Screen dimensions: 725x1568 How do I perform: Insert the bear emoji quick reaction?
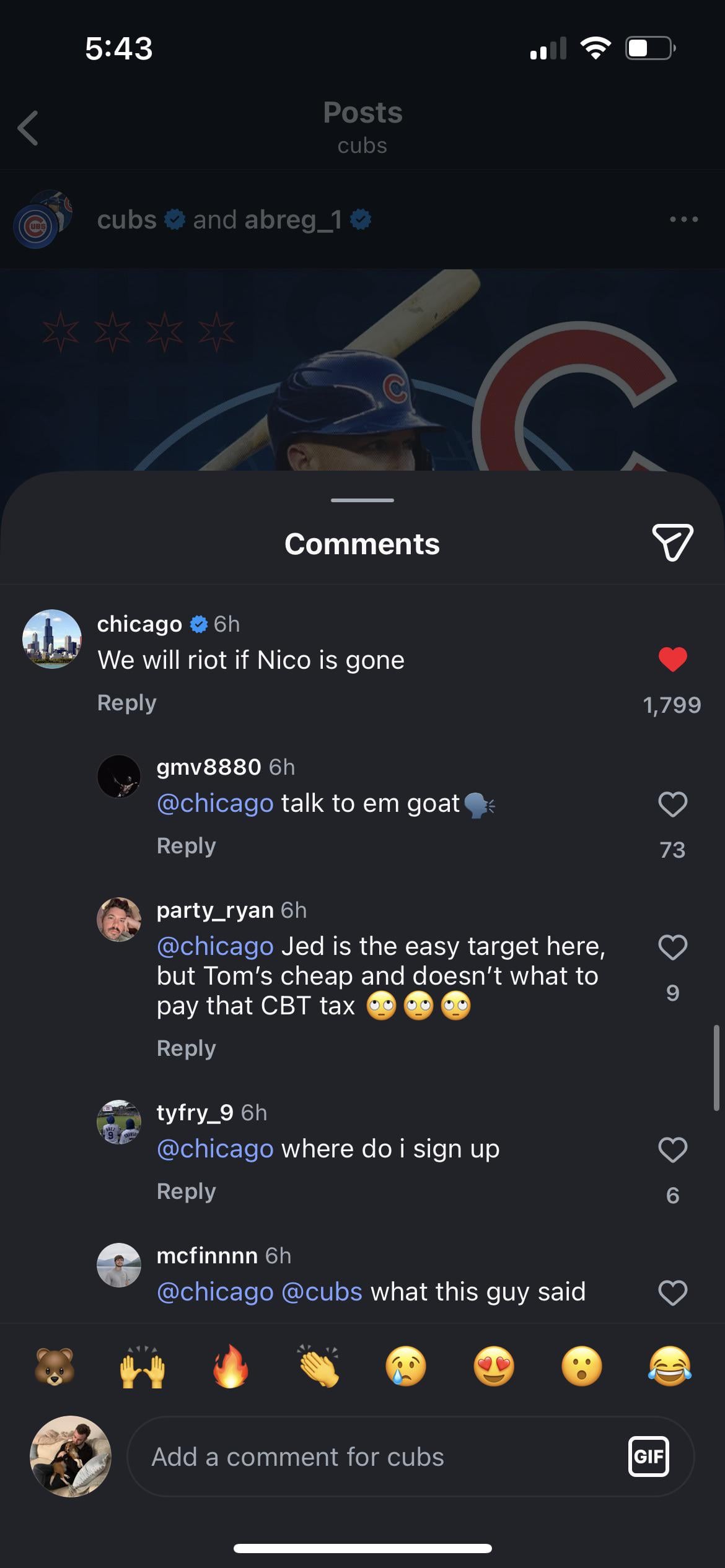[x=55, y=1366]
